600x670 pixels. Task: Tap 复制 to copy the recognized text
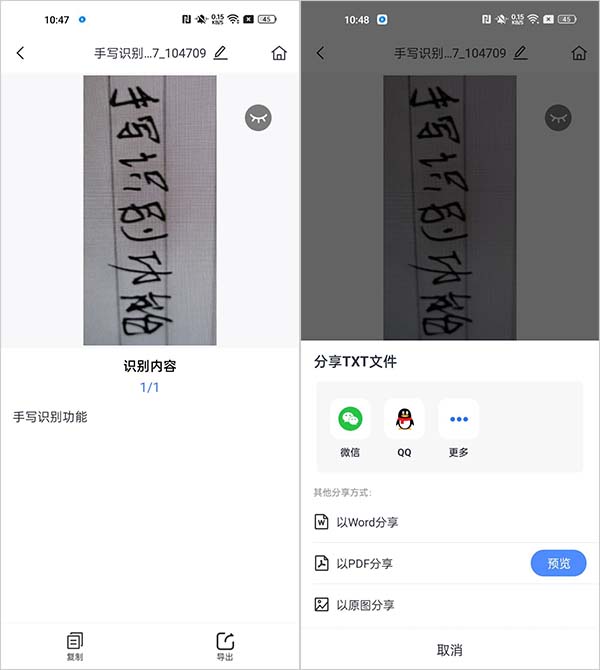tap(75, 646)
